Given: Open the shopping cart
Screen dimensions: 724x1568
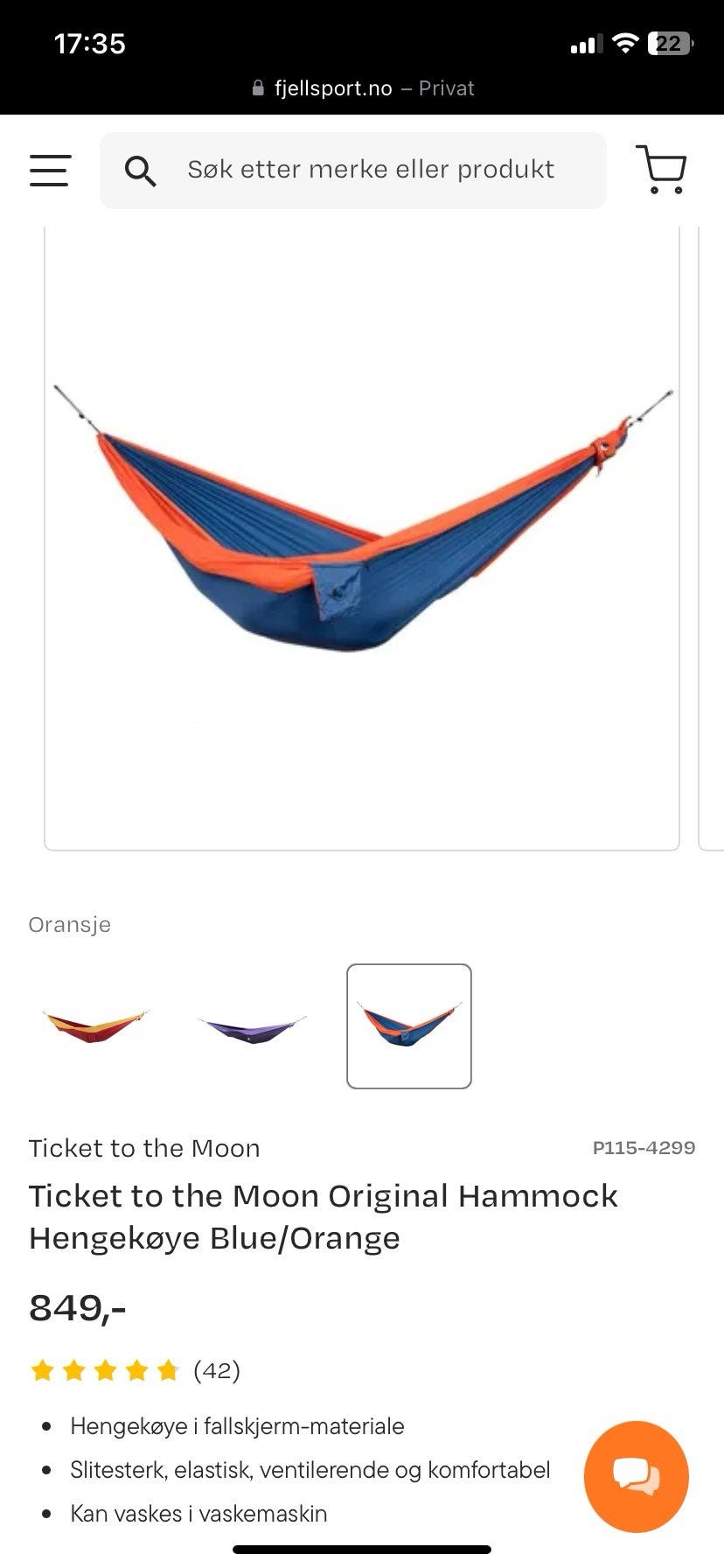Looking at the screenshot, I should tap(661, 169).
